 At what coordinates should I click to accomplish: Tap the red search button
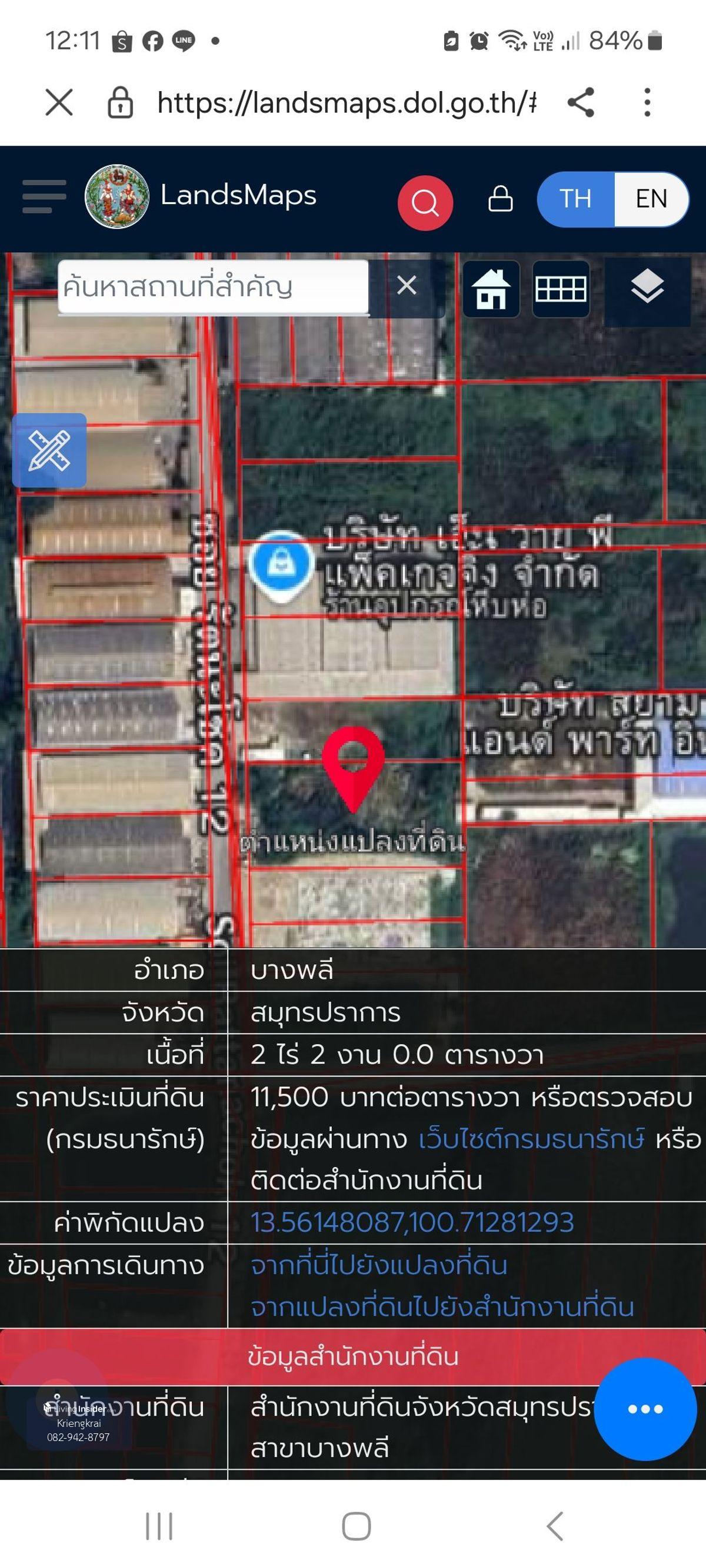click(x=425, y=202)
